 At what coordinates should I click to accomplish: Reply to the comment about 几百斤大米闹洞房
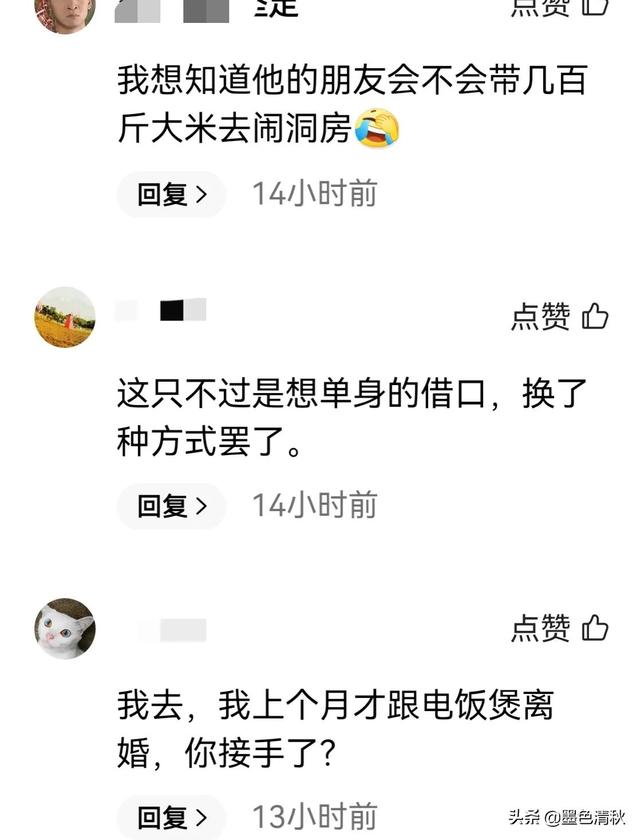171,194
